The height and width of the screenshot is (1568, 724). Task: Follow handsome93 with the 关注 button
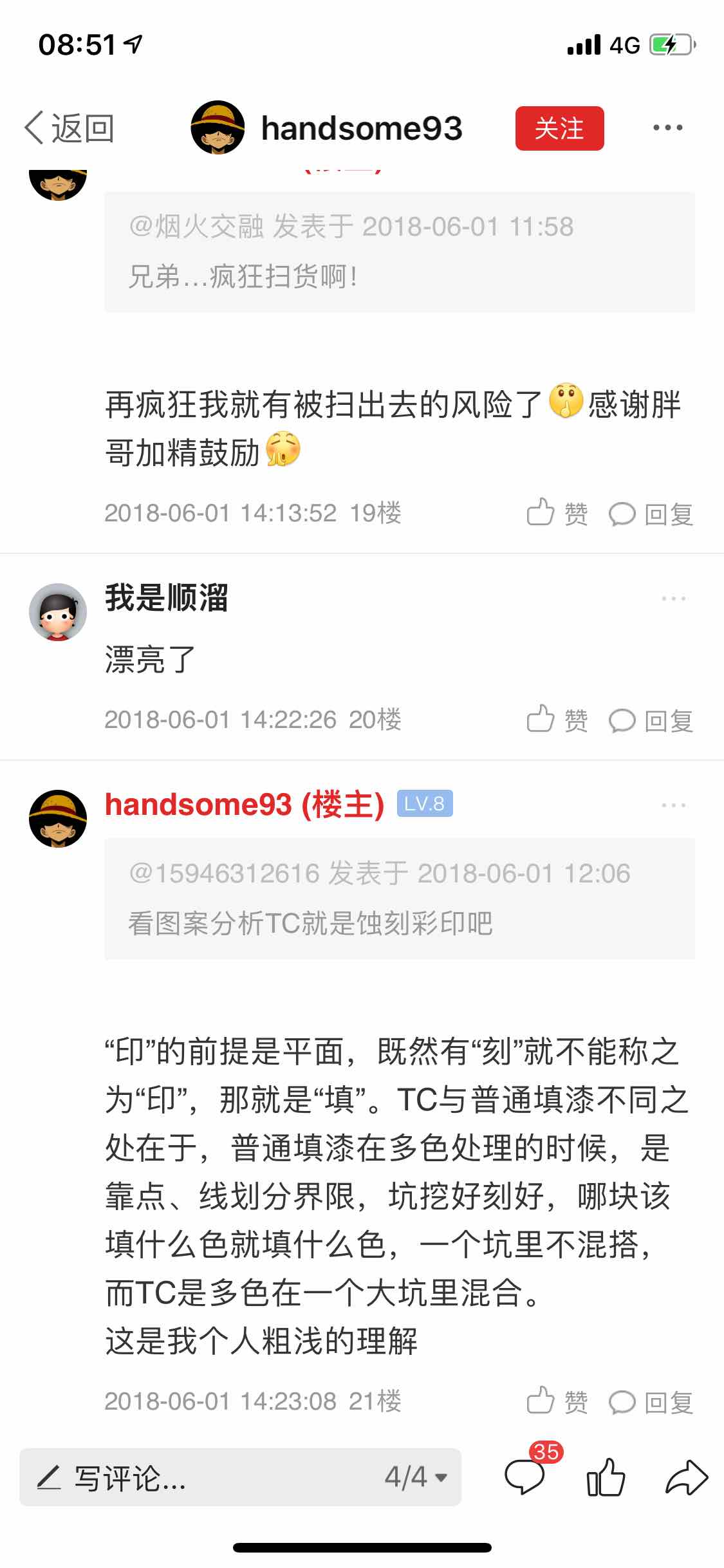pos(559,128)
